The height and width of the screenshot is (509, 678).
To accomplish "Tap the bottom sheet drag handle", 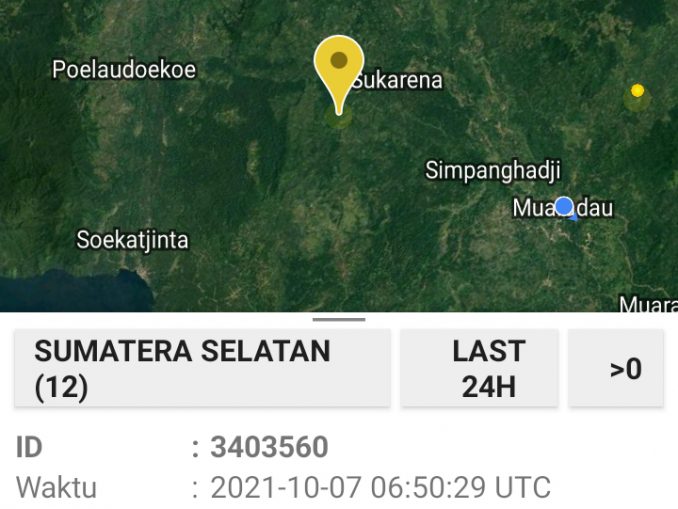I will (x=339, y=319).
